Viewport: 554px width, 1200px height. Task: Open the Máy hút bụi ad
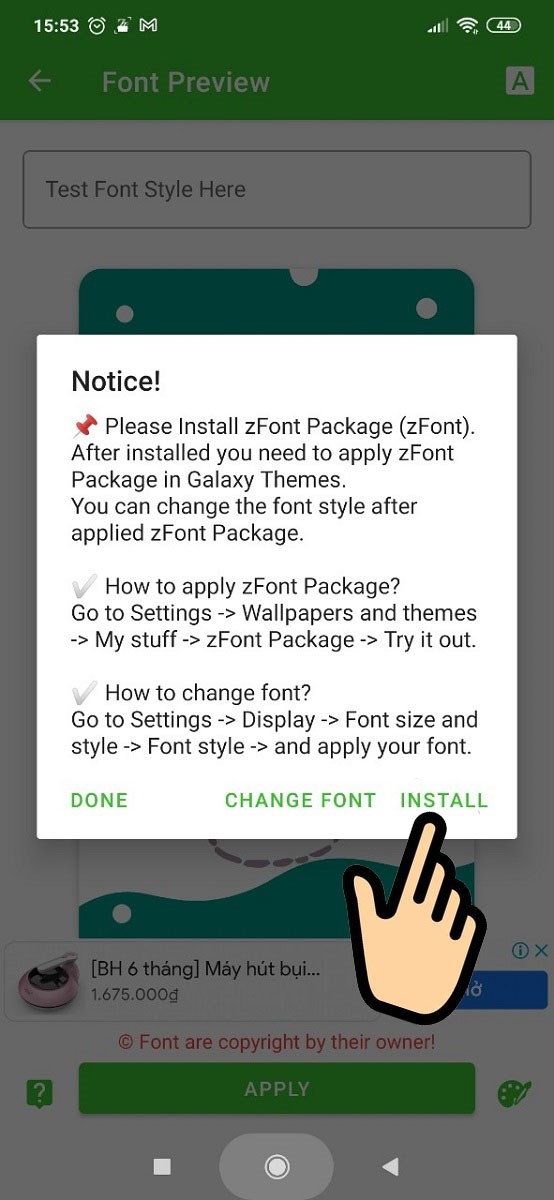(x=206, y=980)
